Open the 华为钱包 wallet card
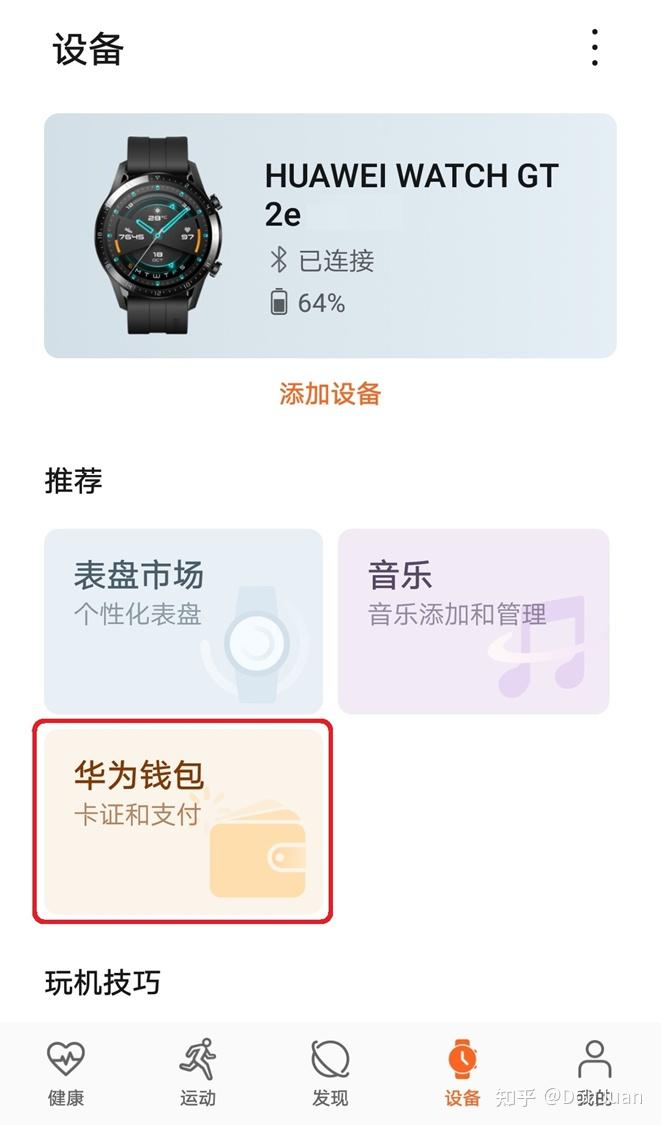The image size is (661, 1125). coord(183,820)
